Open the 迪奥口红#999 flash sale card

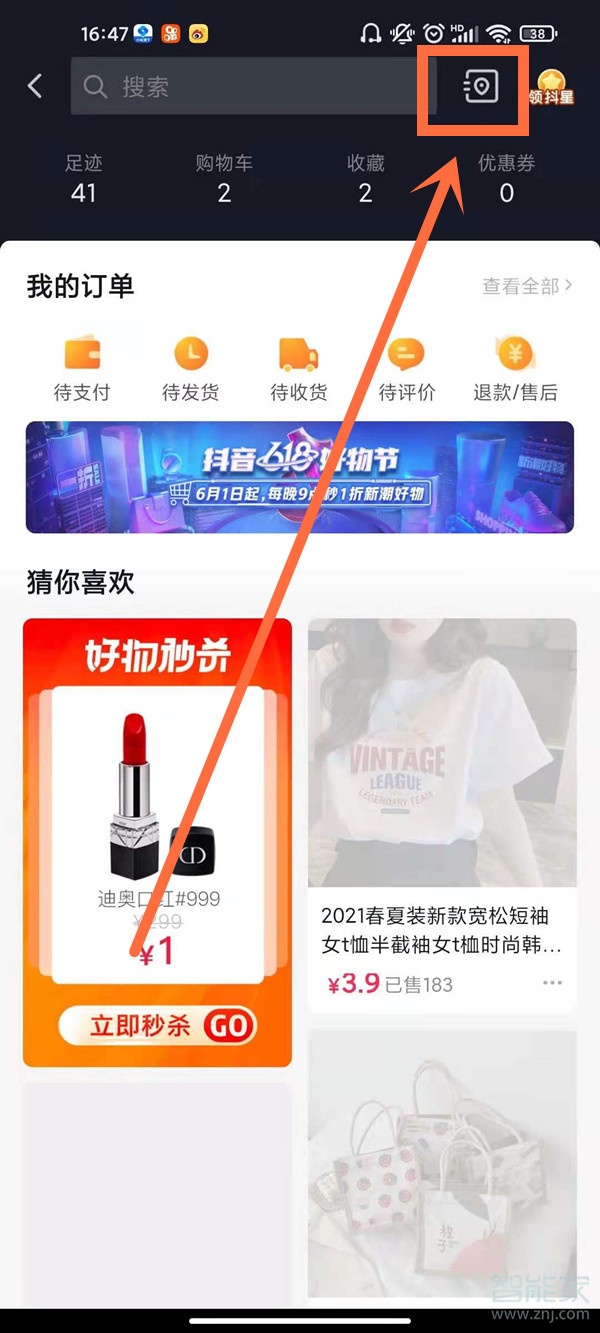(158, 830)
